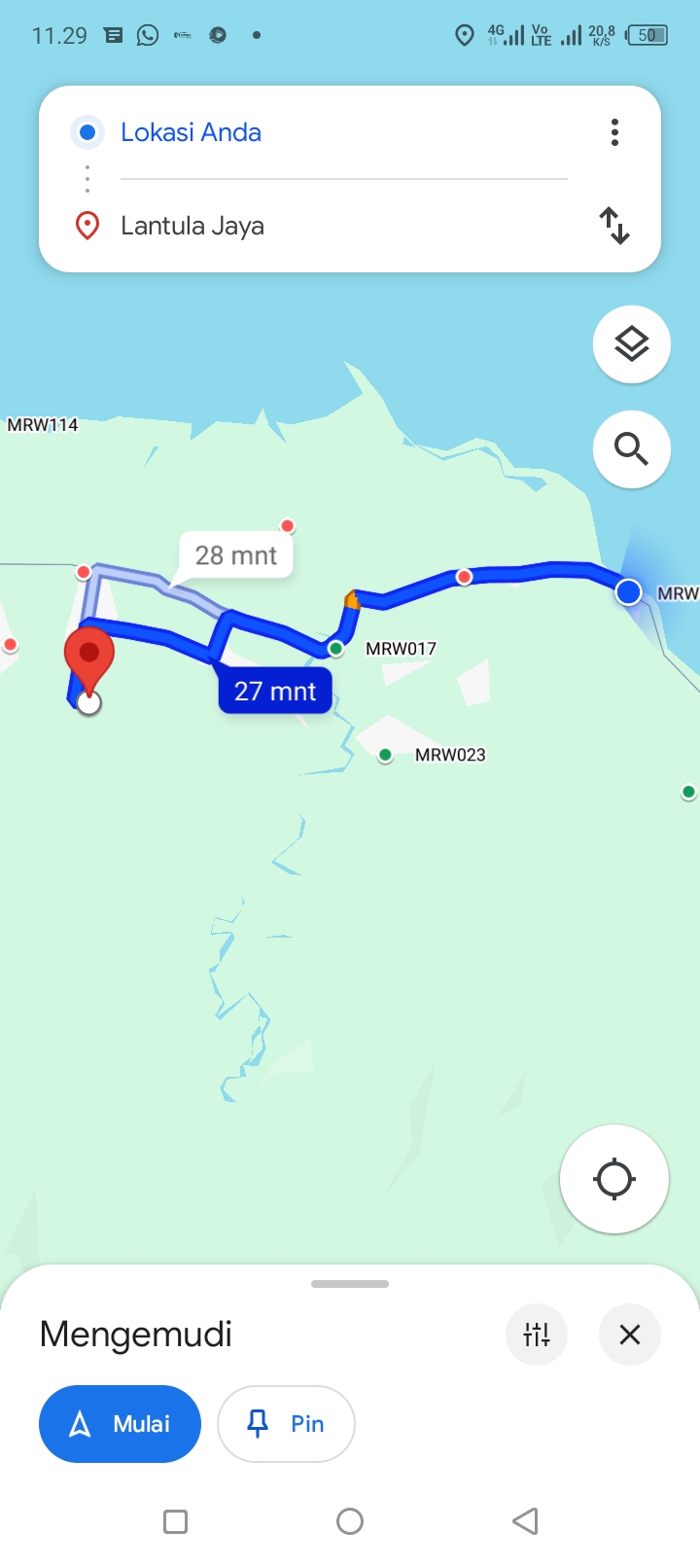The image size is (700, 1568).
Task: Open route options sliders icon
Action: [x=537, y=1335]
